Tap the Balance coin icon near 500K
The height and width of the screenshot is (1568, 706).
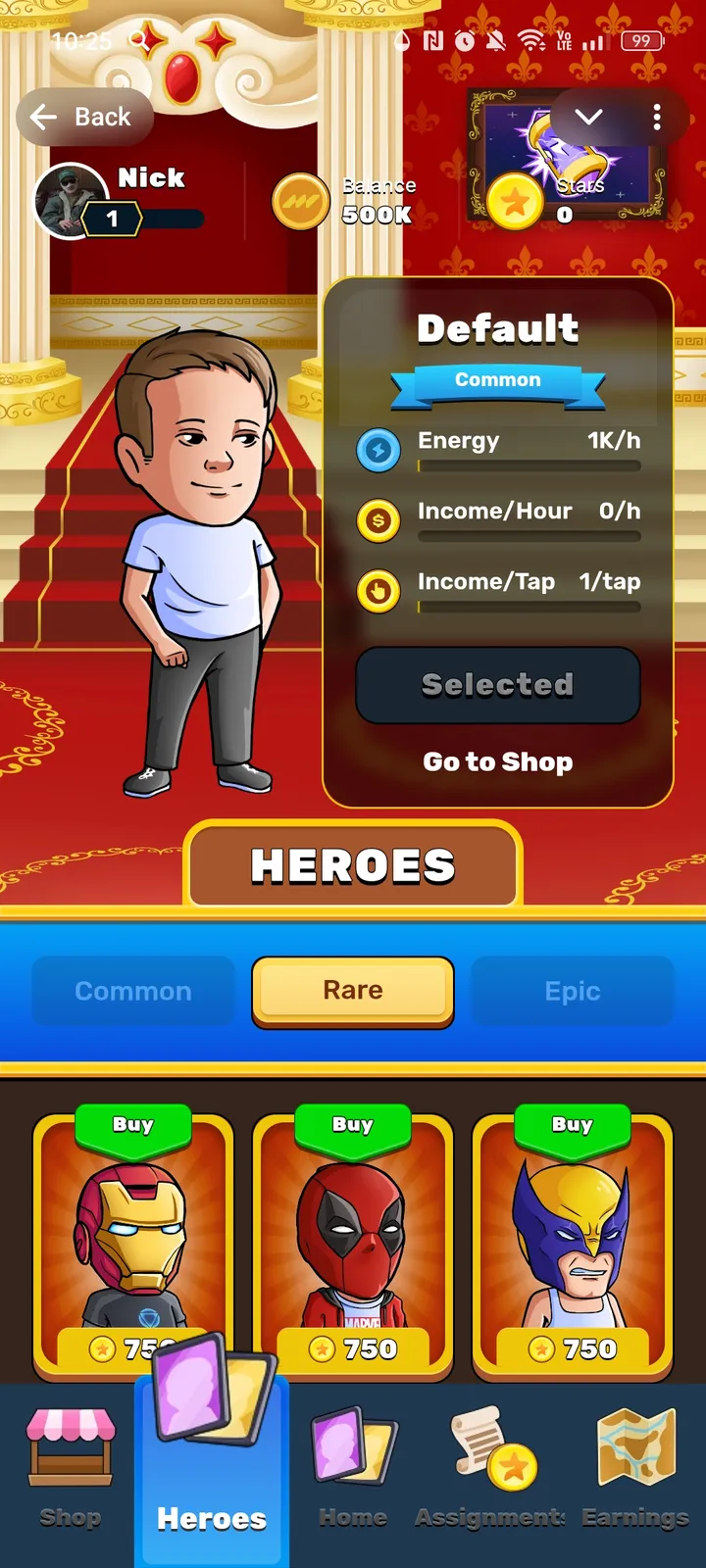point(302,201)
